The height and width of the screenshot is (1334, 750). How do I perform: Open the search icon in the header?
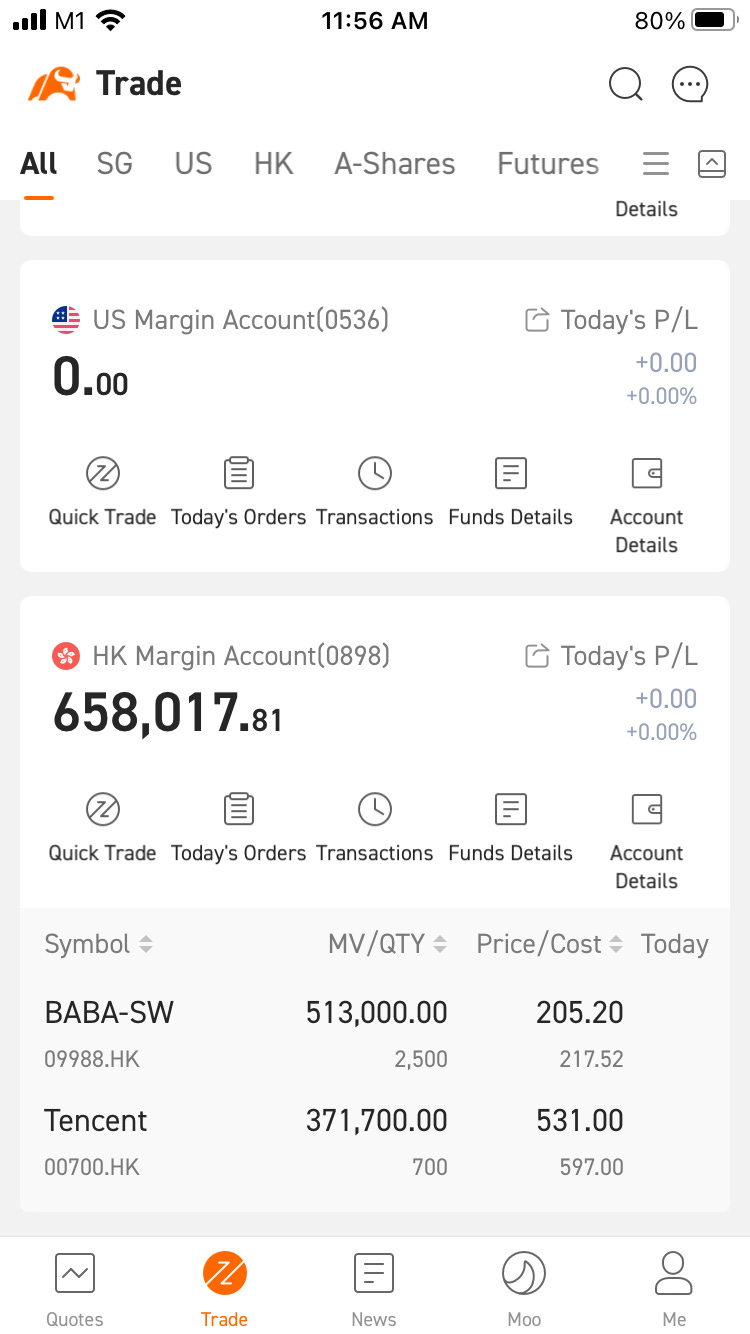(625, 85)
